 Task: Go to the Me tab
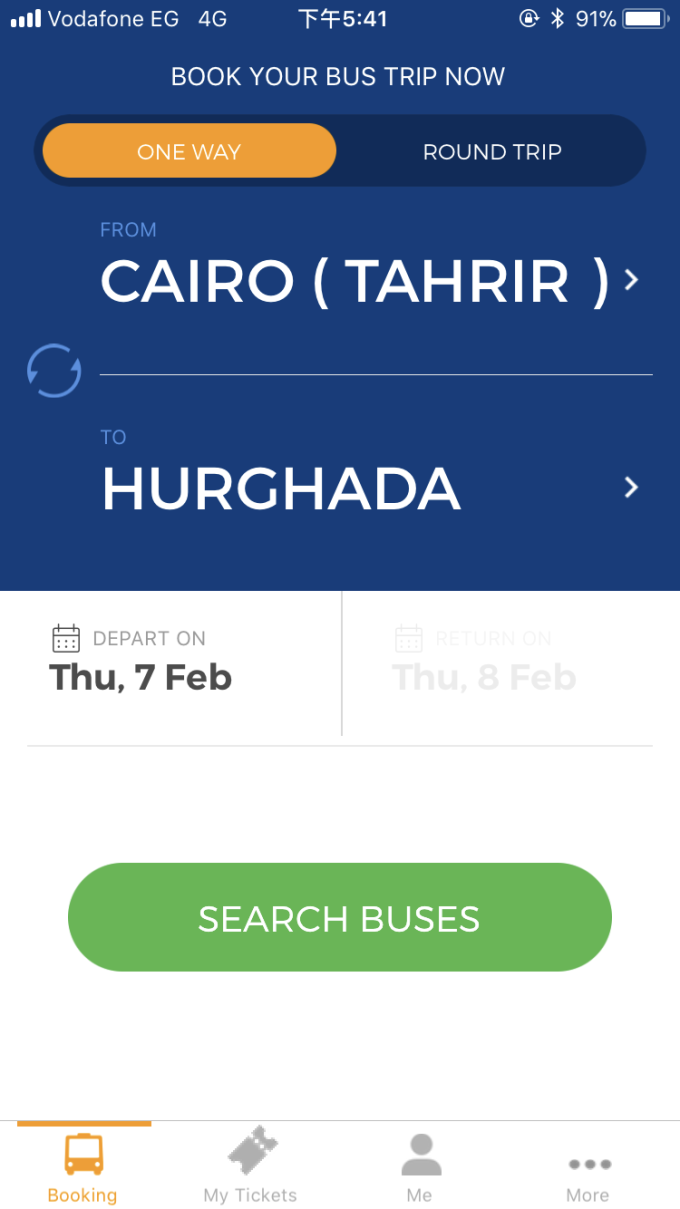pos(420,1168)
